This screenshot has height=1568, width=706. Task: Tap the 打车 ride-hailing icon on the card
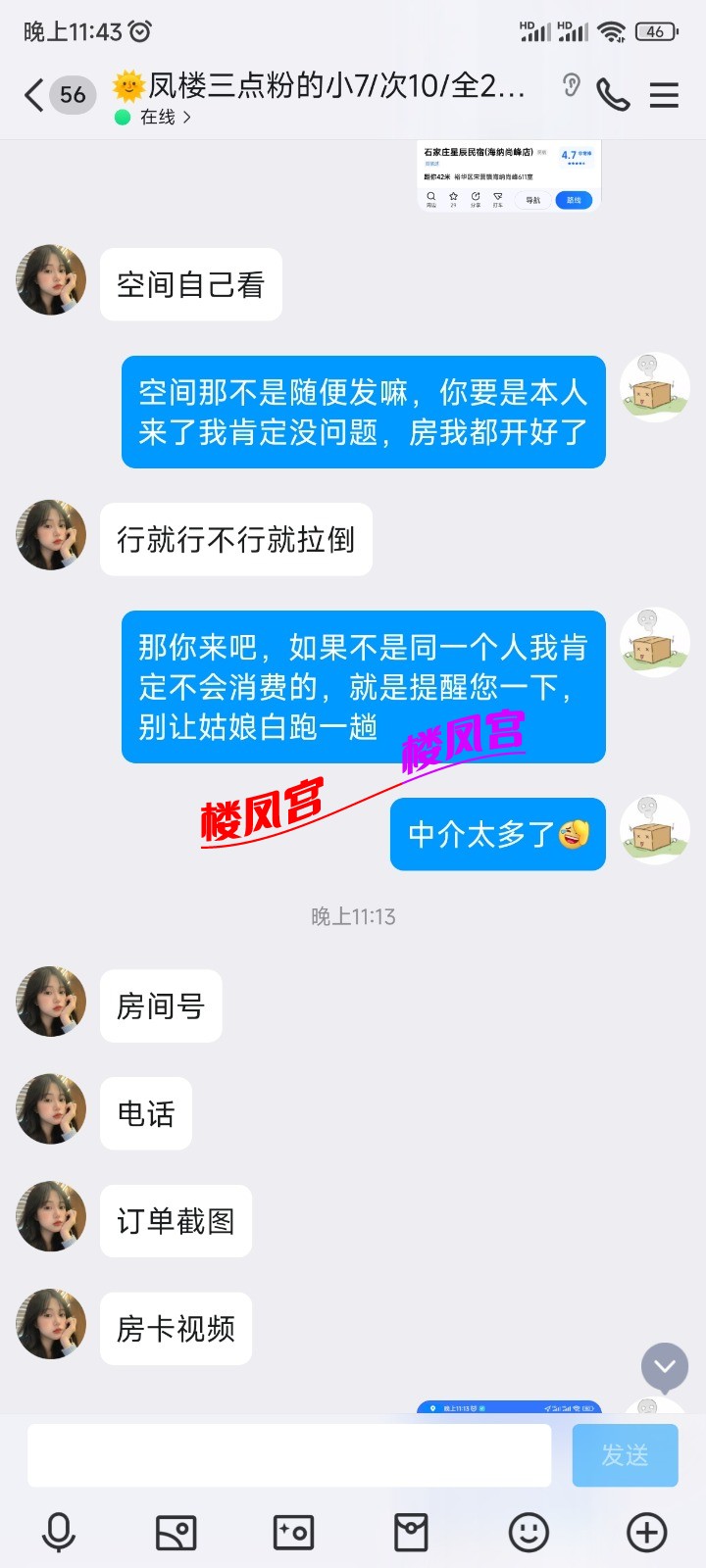pyautogui.click(x=497, y=197)
